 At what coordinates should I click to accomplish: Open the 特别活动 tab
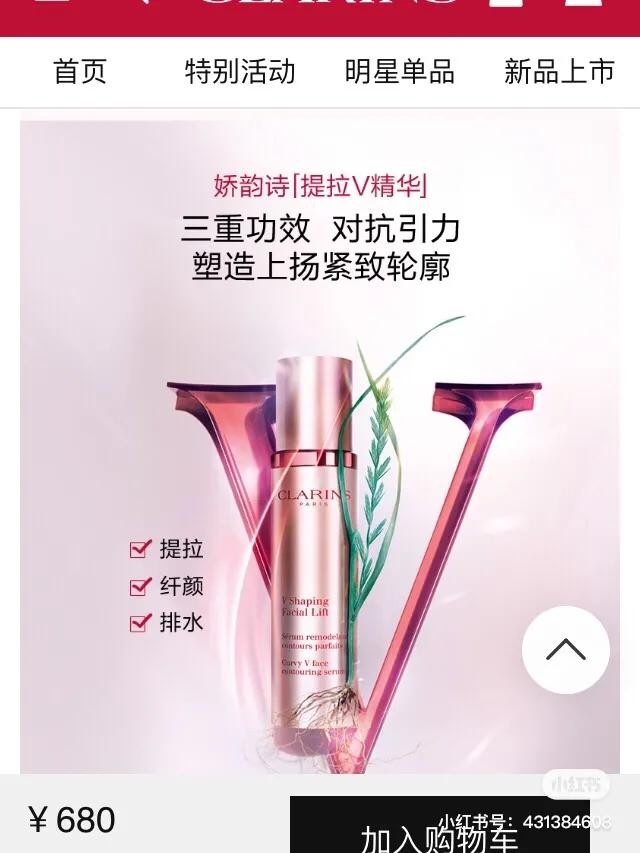(x=240, y=72)
